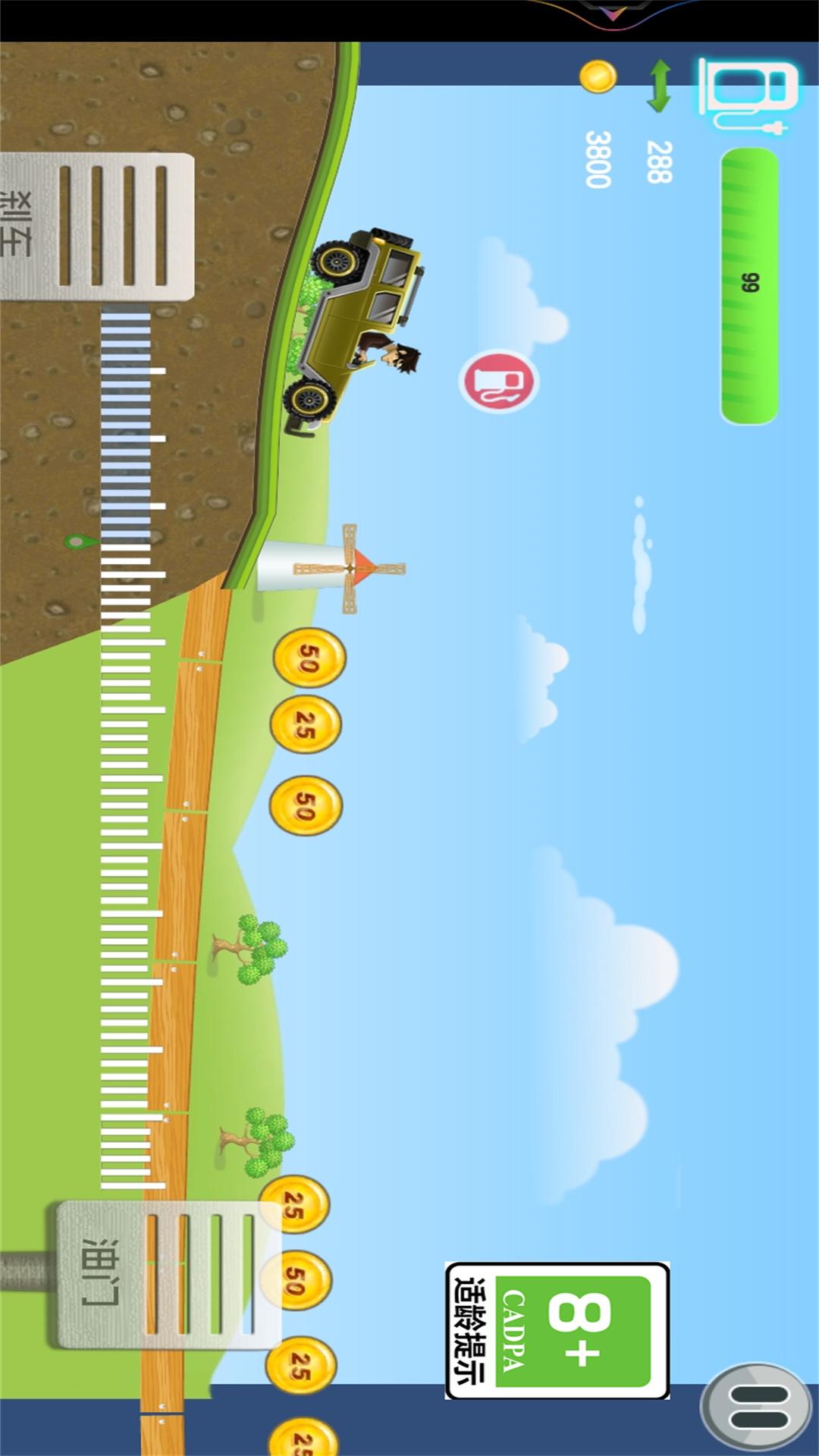
Task: Tap the gas pedal (油门)
Action: (x=167, y=1274)
